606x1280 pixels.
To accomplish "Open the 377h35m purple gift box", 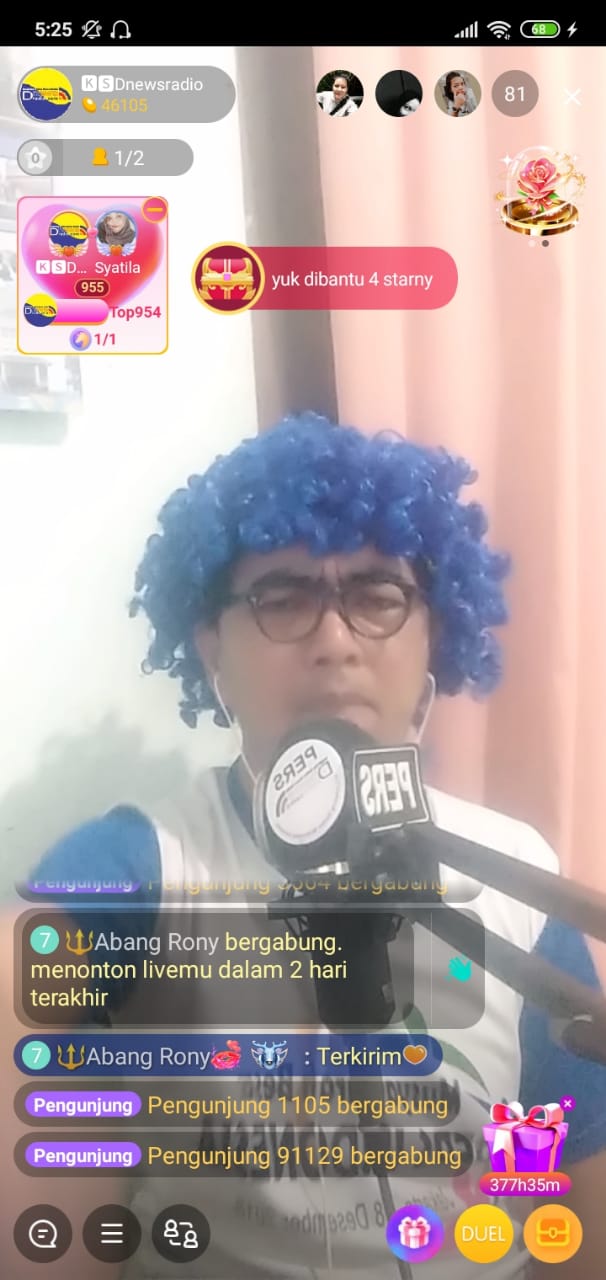I will coord(525,1147).
